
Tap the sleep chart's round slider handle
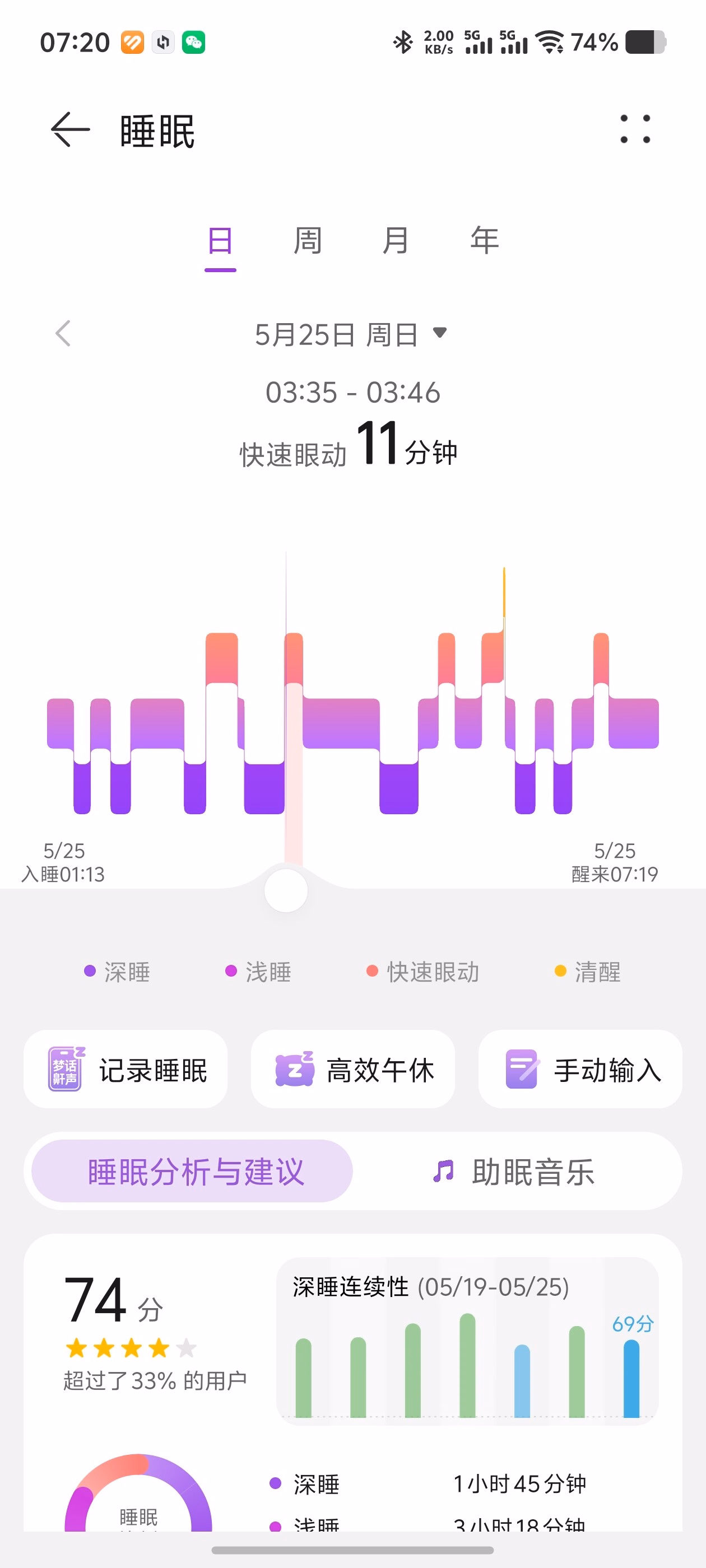[x=286, y=890]
